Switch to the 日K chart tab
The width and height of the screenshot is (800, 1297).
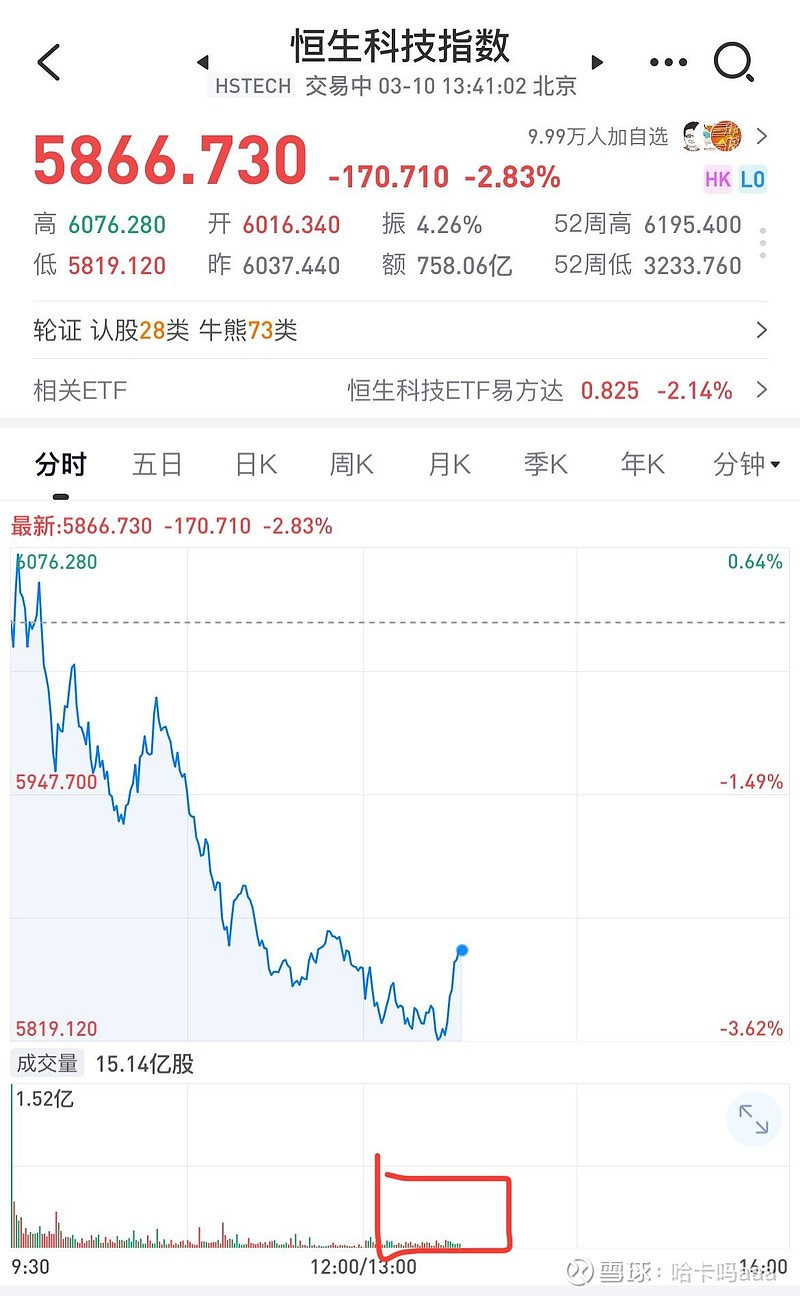pos(256,464)
